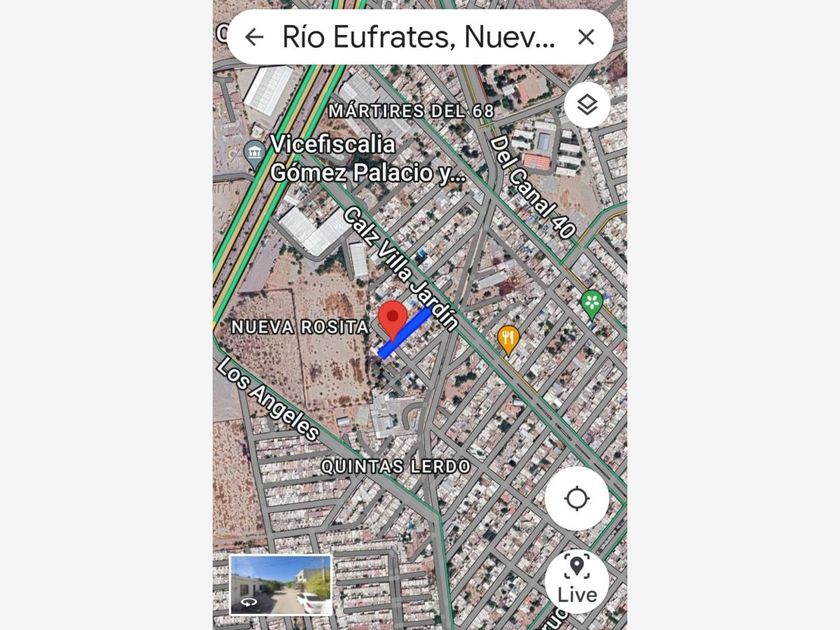Edit the Río Eufrates search query

418,37
